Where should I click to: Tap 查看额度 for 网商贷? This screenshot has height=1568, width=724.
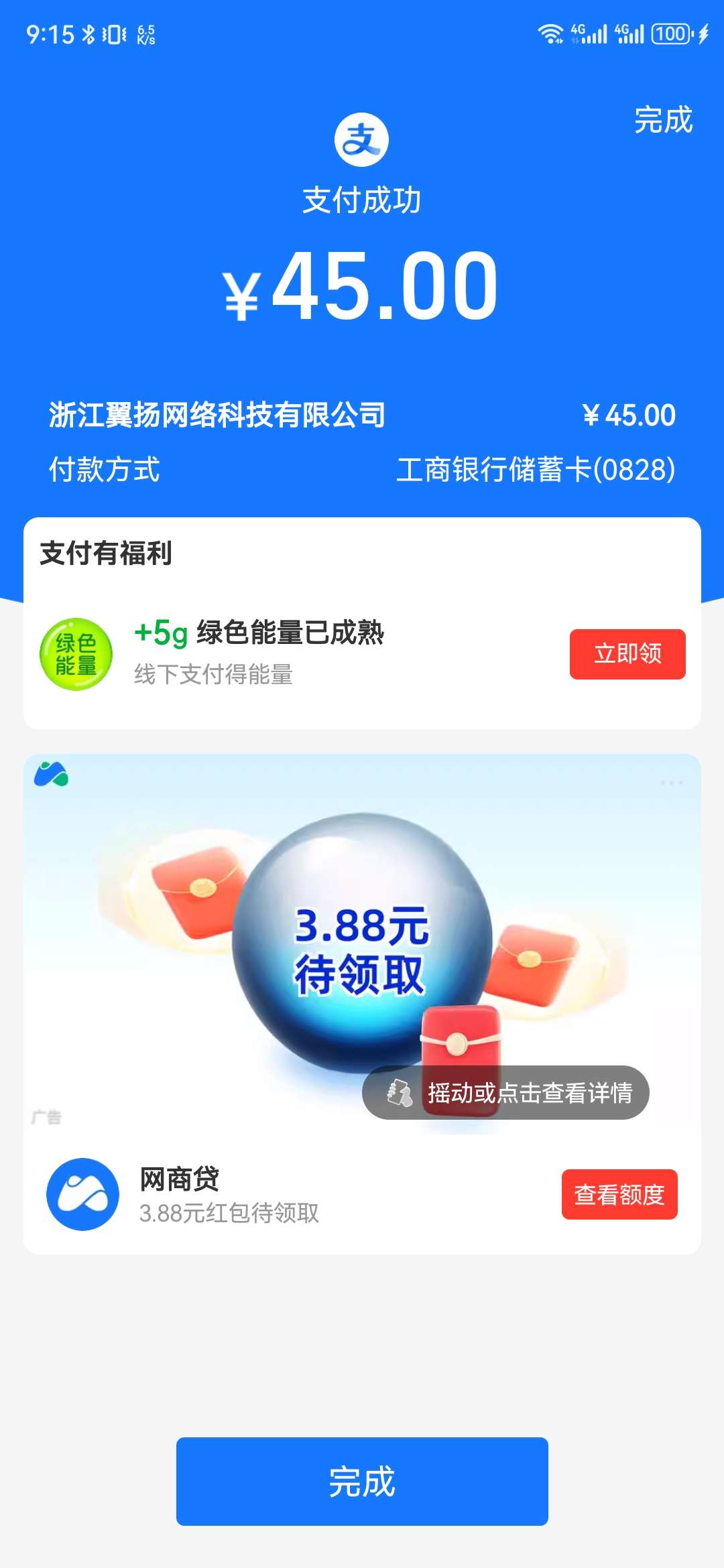[619, 1194]
